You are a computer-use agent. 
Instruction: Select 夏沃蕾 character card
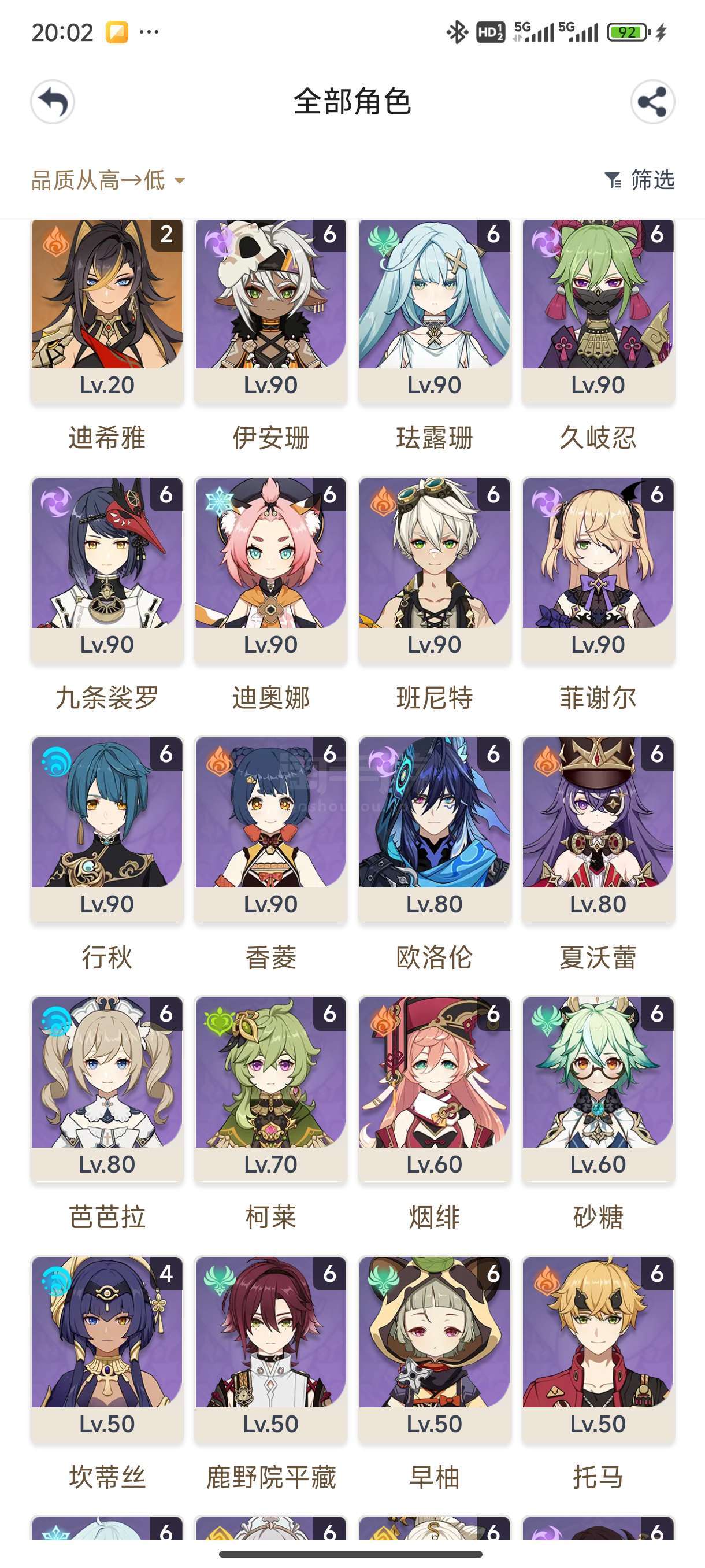598,829
